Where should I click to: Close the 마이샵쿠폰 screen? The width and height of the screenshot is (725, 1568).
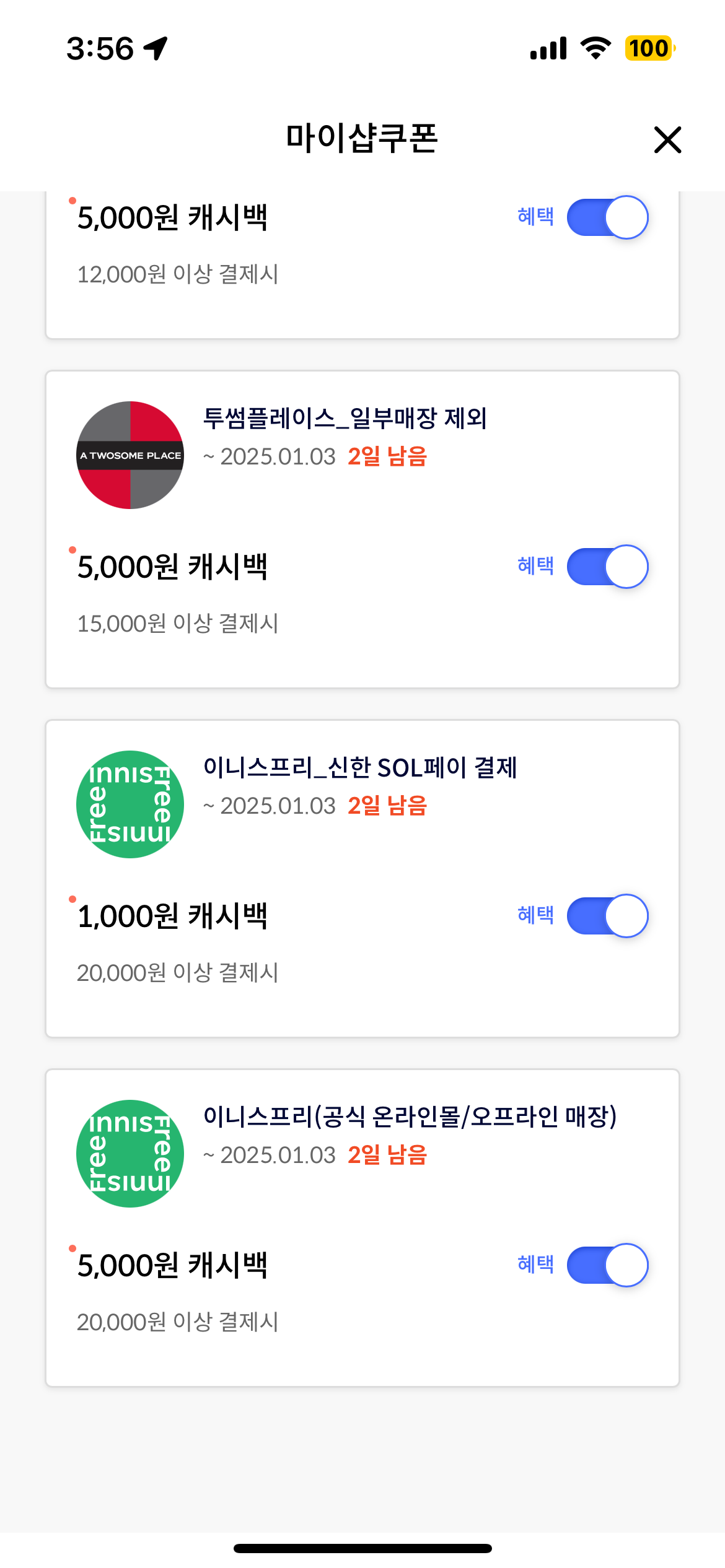coord(667,139)
